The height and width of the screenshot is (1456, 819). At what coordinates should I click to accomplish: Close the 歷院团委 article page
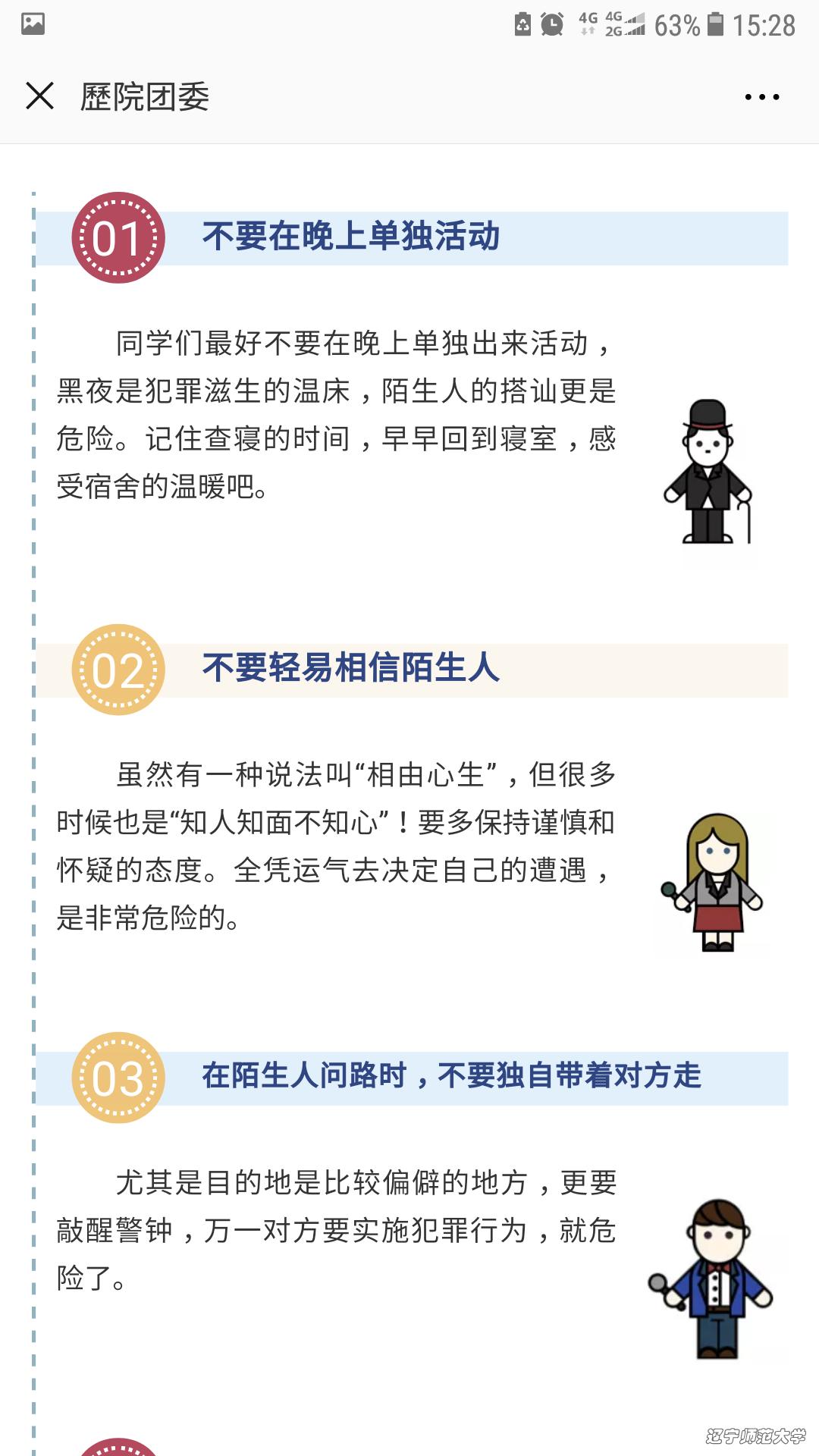point(39,96)
